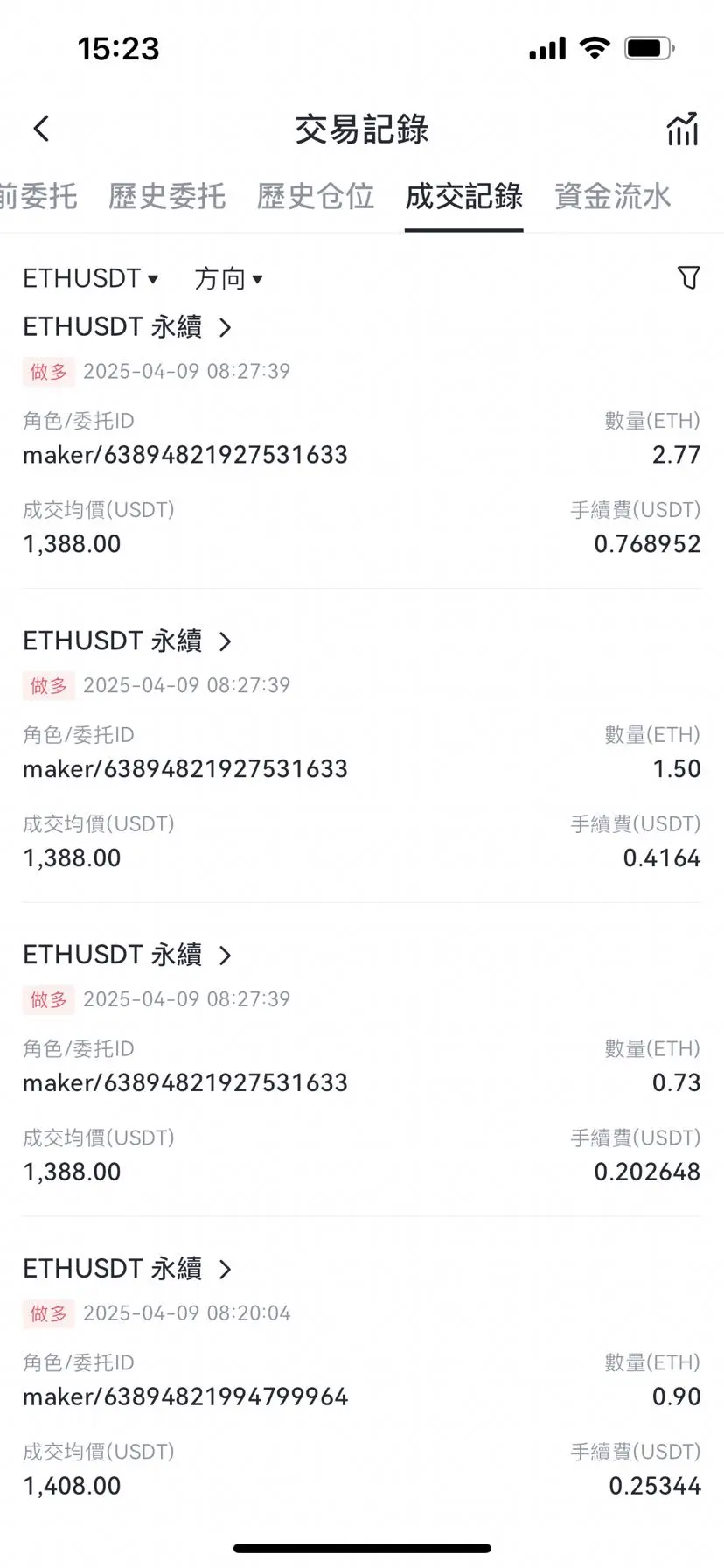Screen dimensions: 724x1568
Task: Expand the ETHUSDT pair dropdown
Action: (91, 278)
